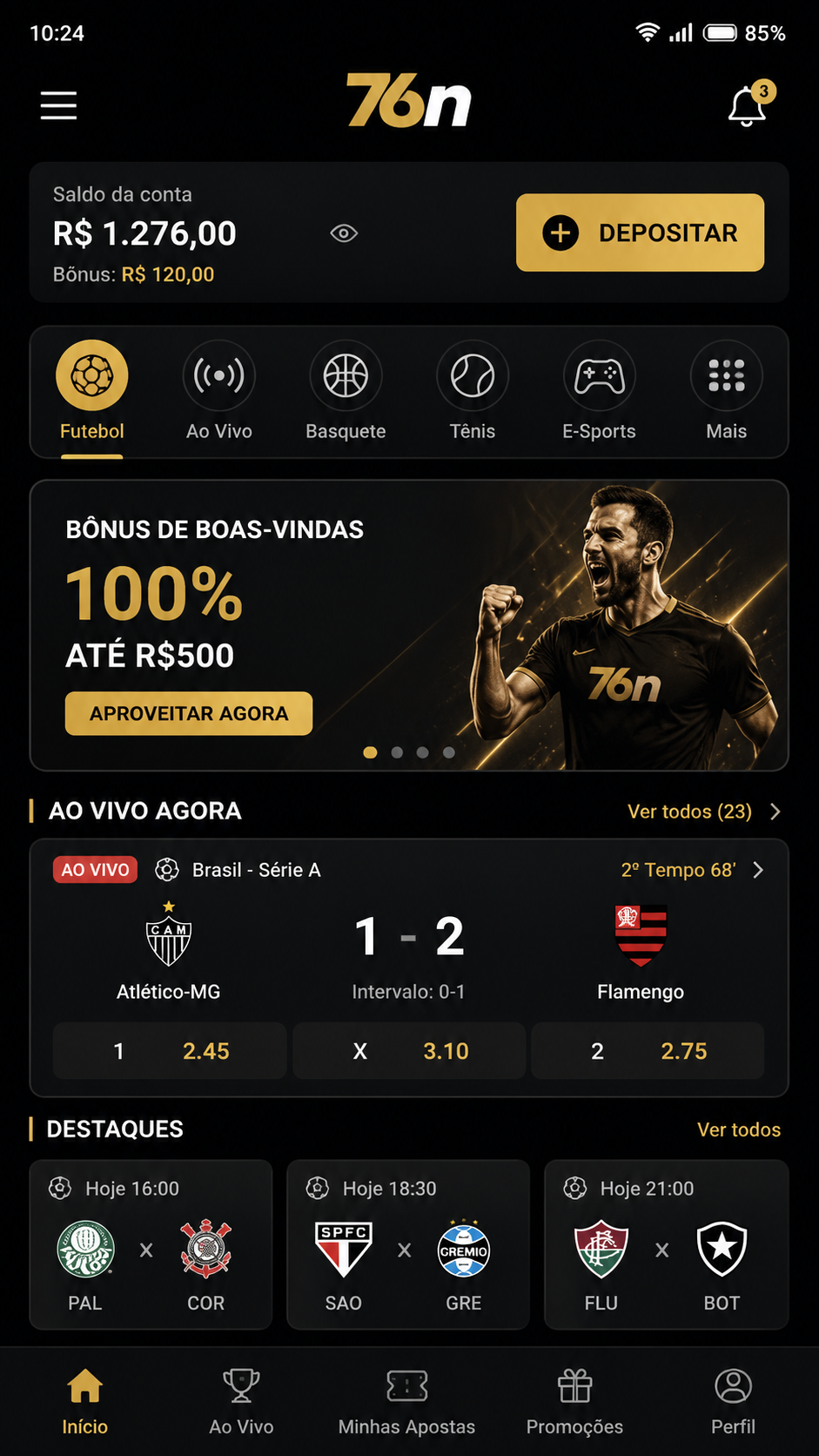Bet on Atlético-MG win at 2.45
This screenshot has width=819, height=1456.
pyautogui.click(x=170, y=1051)
